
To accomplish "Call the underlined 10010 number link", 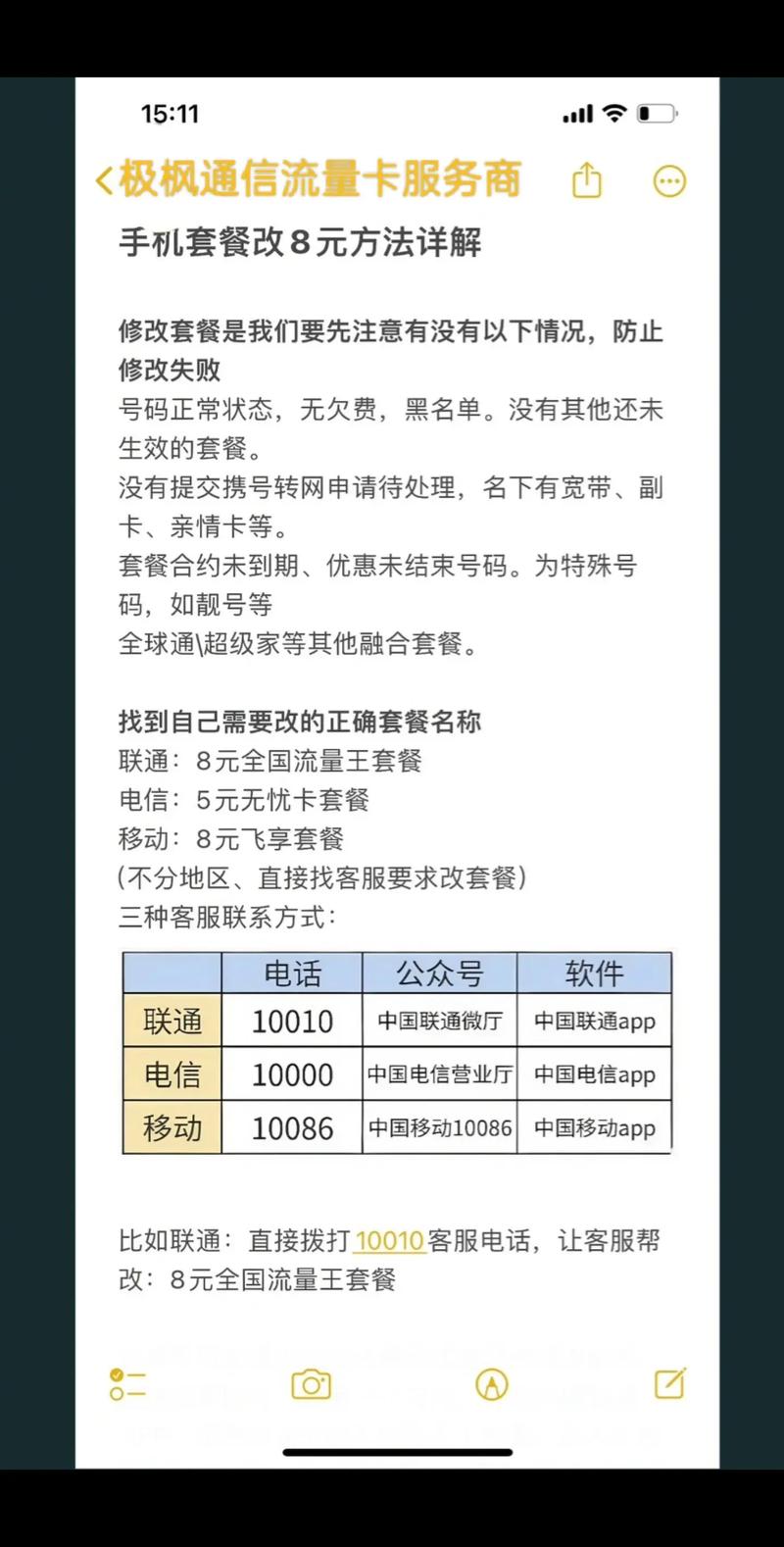I will pyautogui.click(x=389, y=1241).
